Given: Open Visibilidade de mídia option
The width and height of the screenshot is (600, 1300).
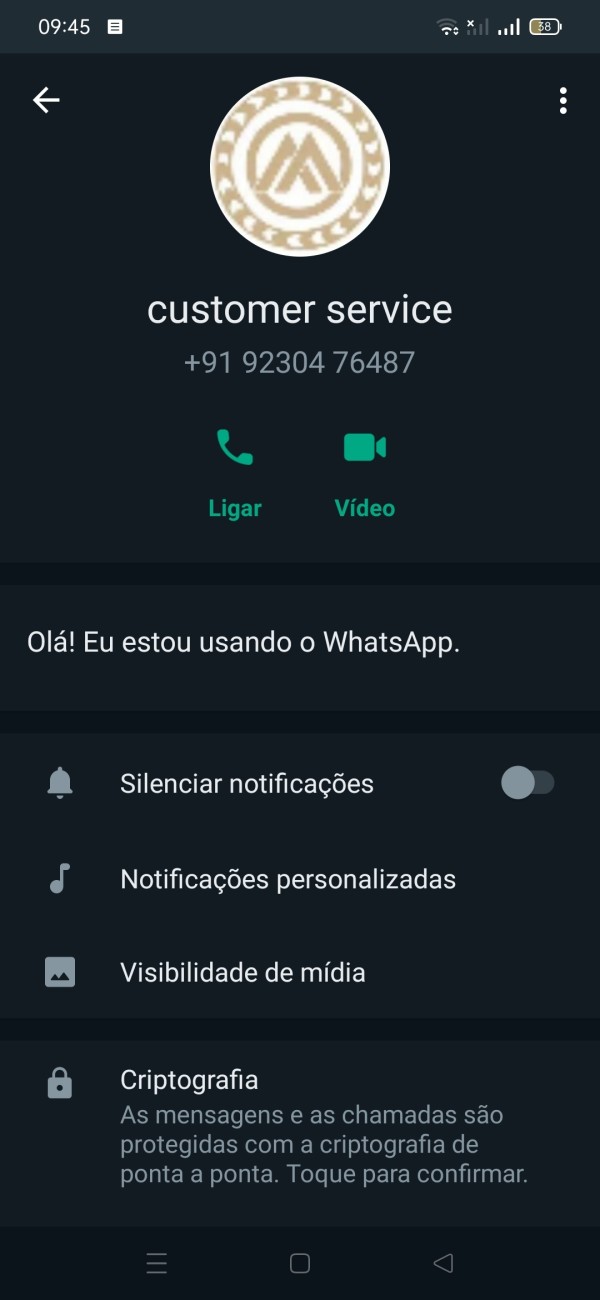Looking at the screenshot, I should [x=300, y=972].
